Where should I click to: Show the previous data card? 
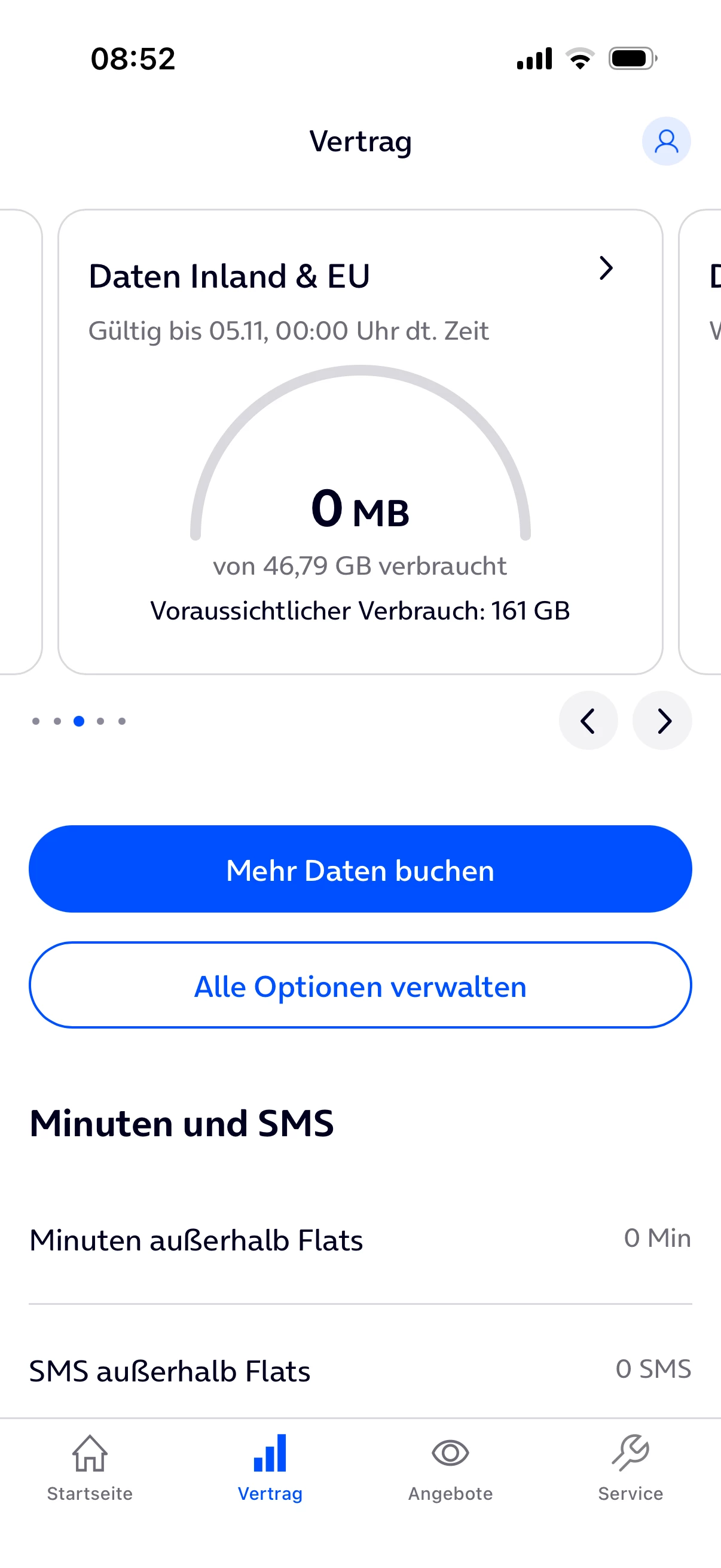[588, 721]
